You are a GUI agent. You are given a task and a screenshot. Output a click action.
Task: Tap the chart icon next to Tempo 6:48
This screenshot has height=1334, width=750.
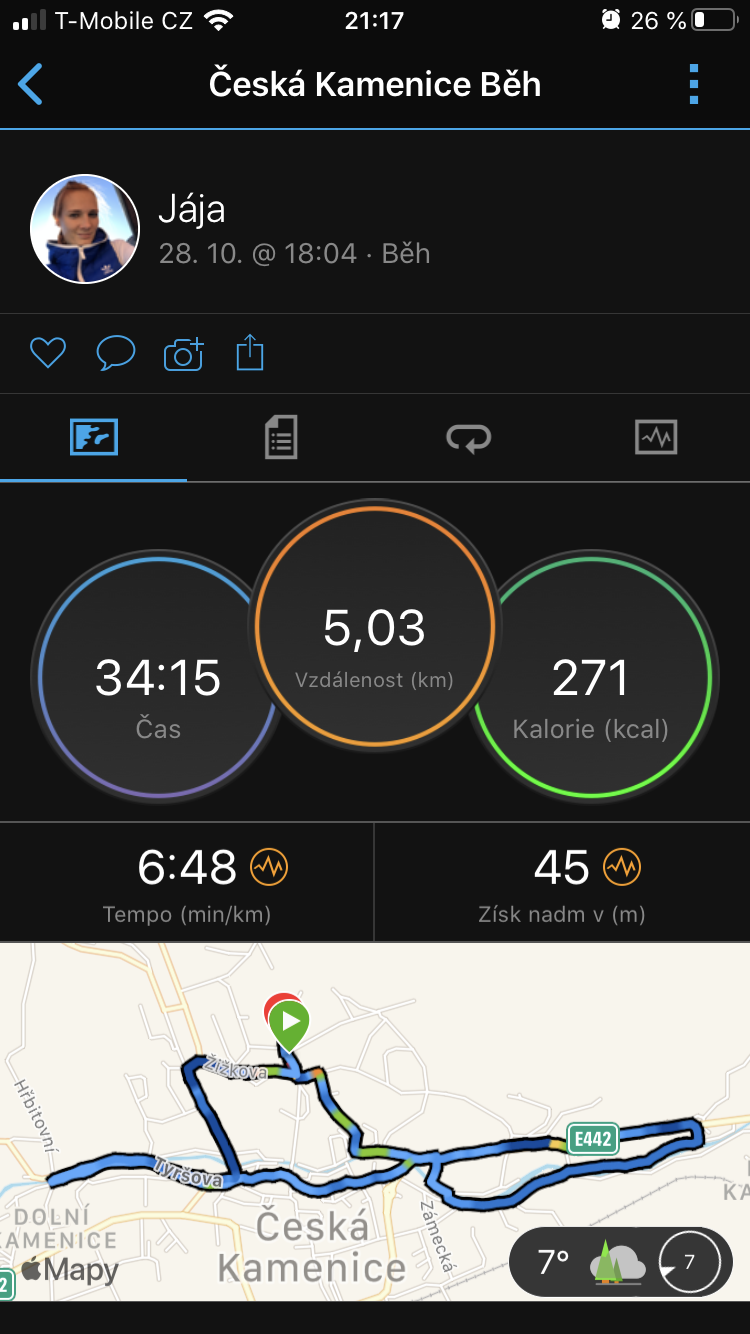pos(269,867)
